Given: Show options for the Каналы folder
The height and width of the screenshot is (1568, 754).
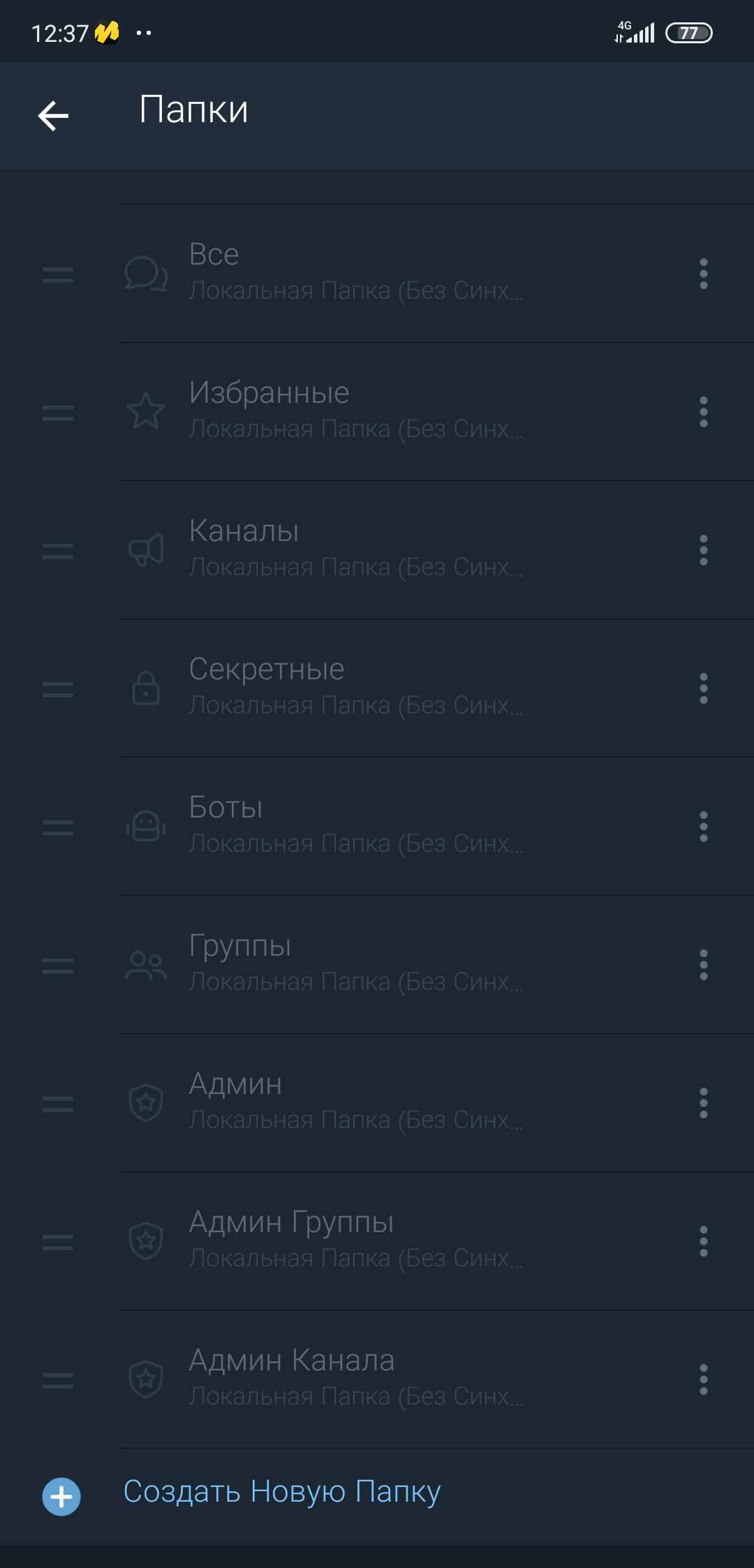Looking at the screenshot, I should [x=703, y=550].
